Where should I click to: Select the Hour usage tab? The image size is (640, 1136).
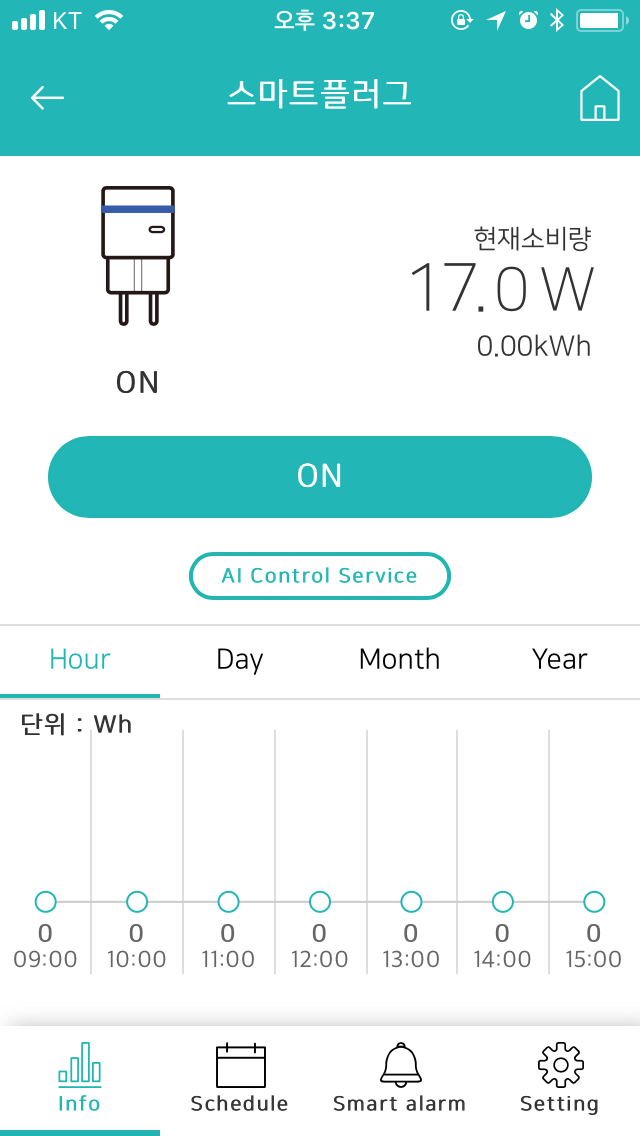(80, 660)
